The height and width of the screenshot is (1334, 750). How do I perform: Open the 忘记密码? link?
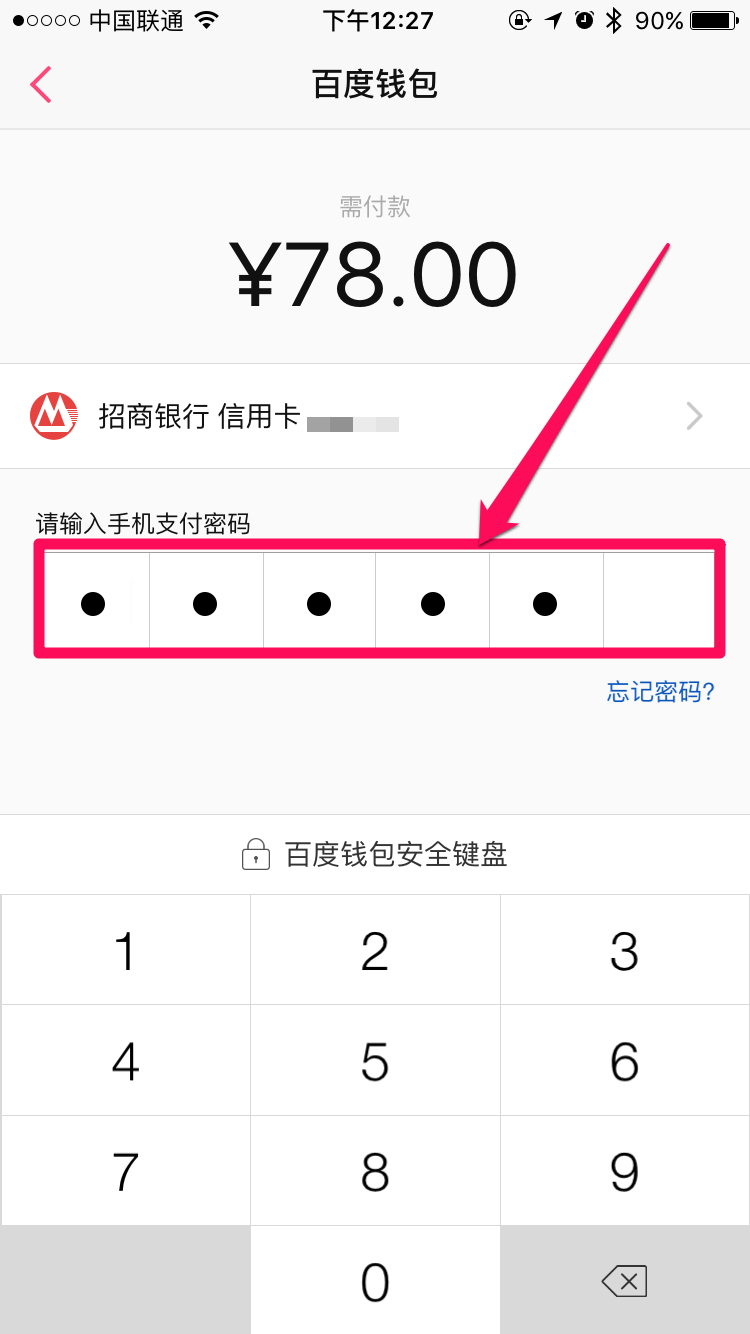[x=660, y=692]
